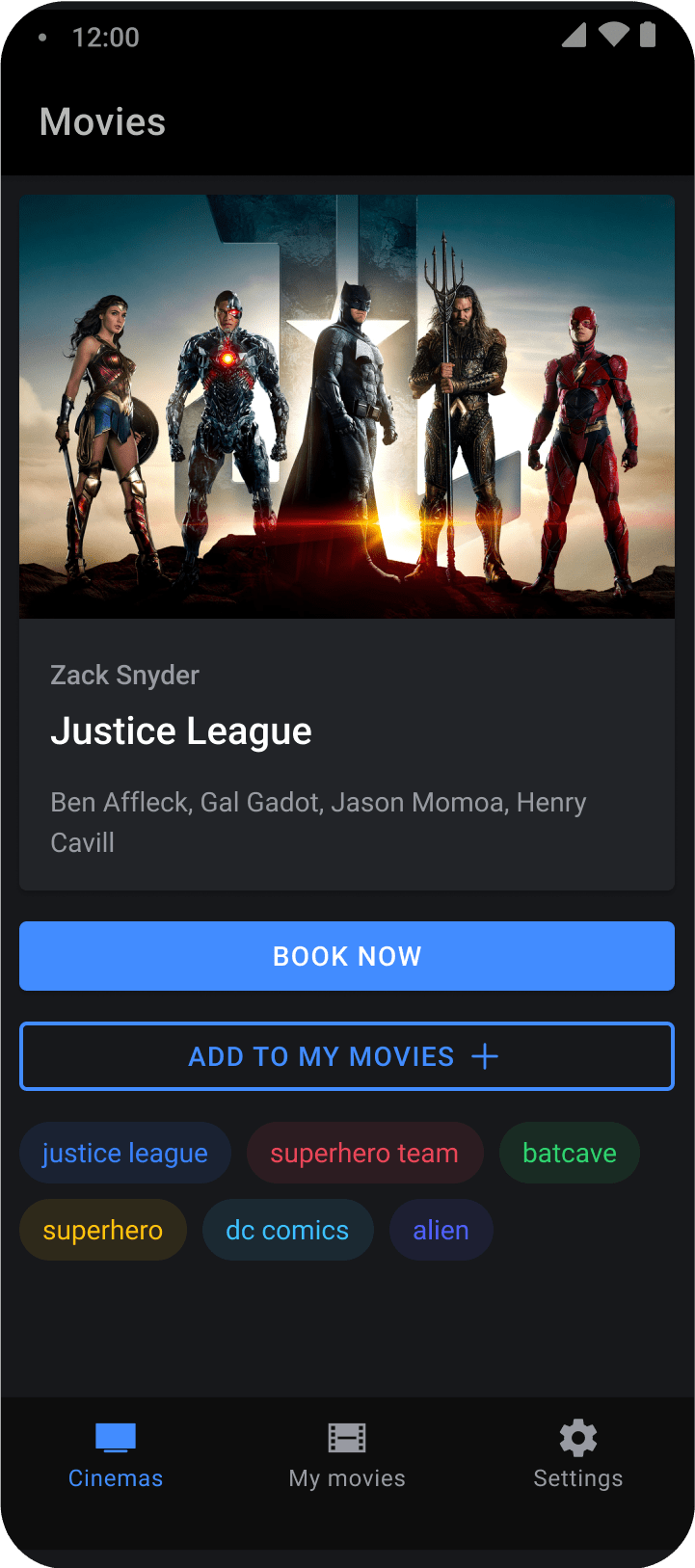Switch to the My movies tab
Viewport: 695px width, 1568px height.
(x=347, y=1455)
